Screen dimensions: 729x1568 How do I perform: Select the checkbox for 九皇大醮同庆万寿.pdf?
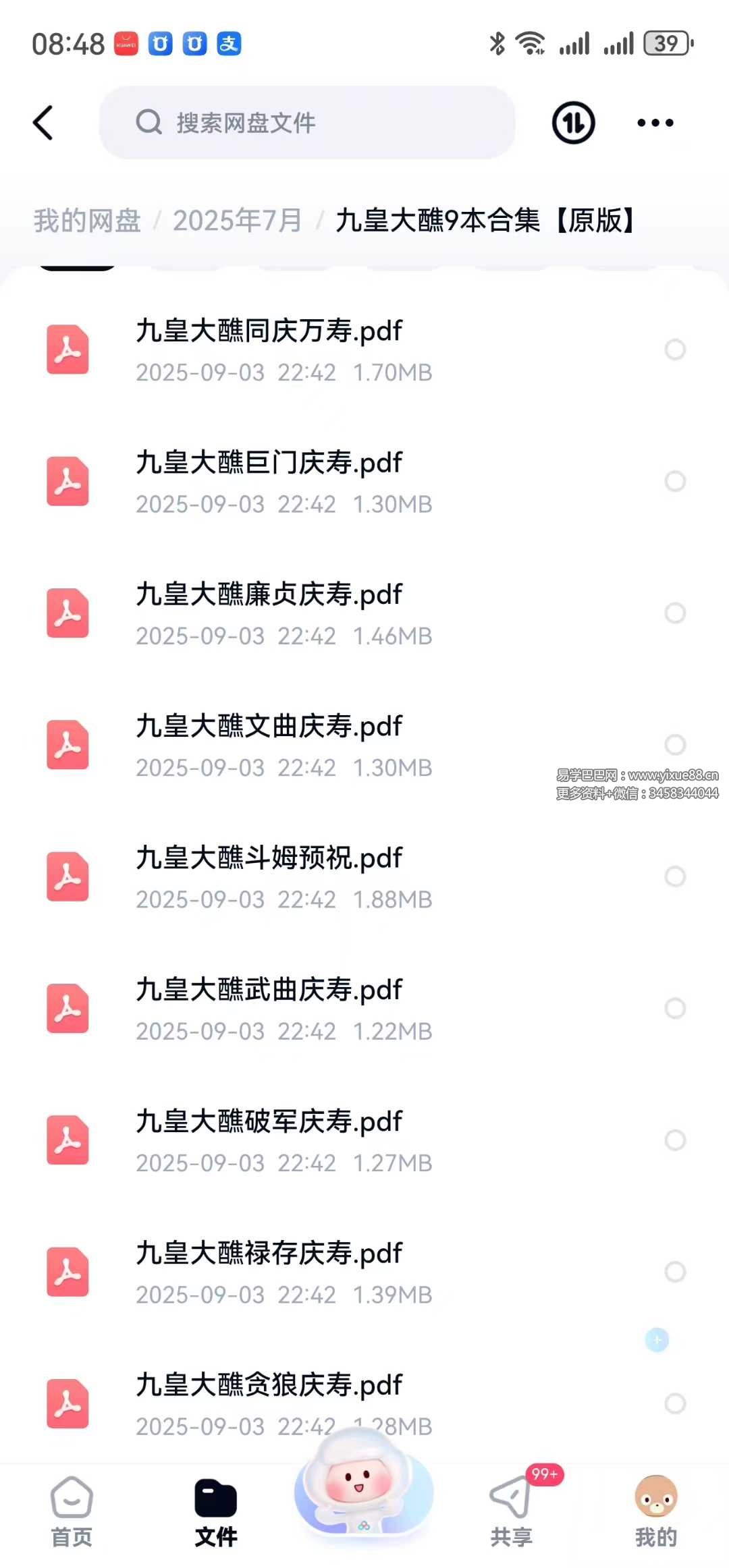tap(674, 349)
